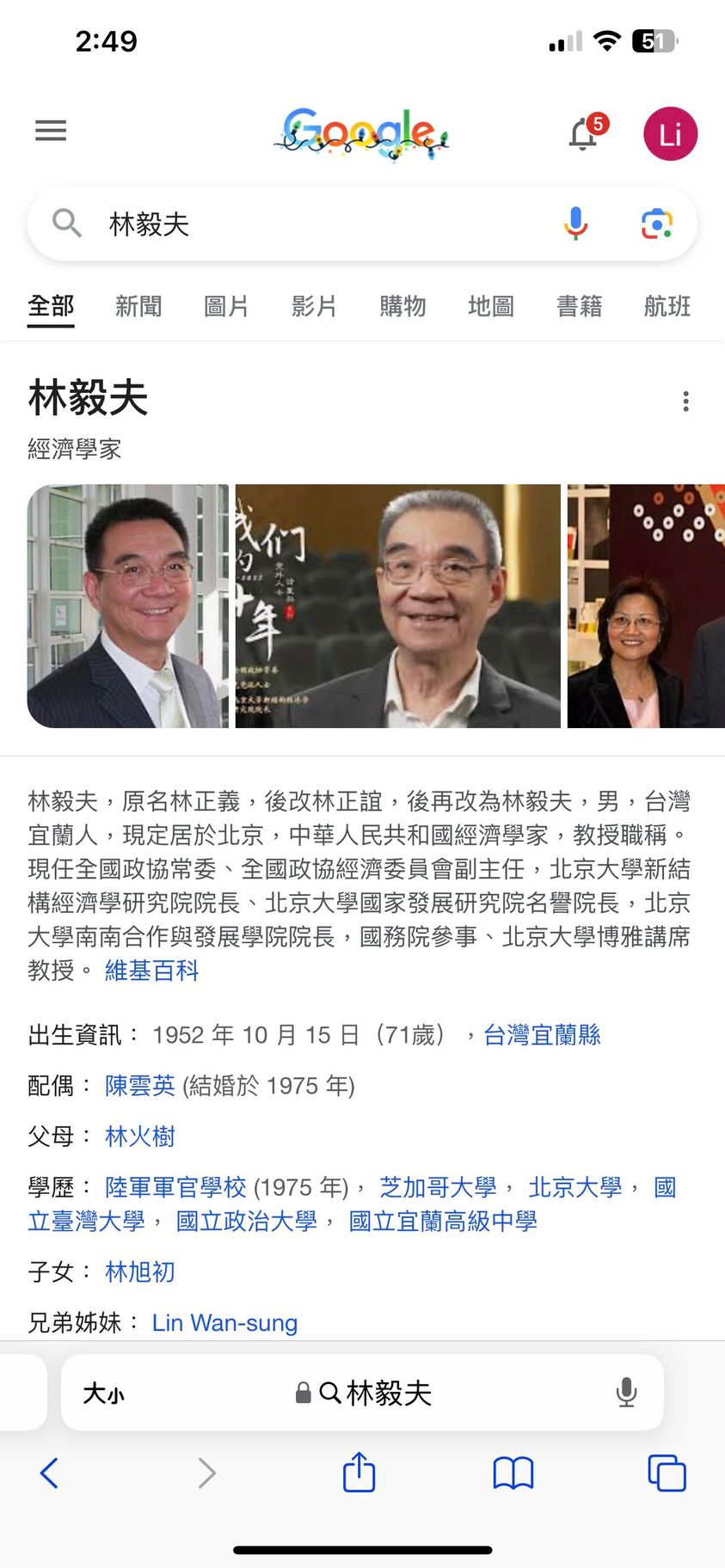Open the Li account avatar
725x1568 pixels.
pyautogui.click(x=670, y=134)
